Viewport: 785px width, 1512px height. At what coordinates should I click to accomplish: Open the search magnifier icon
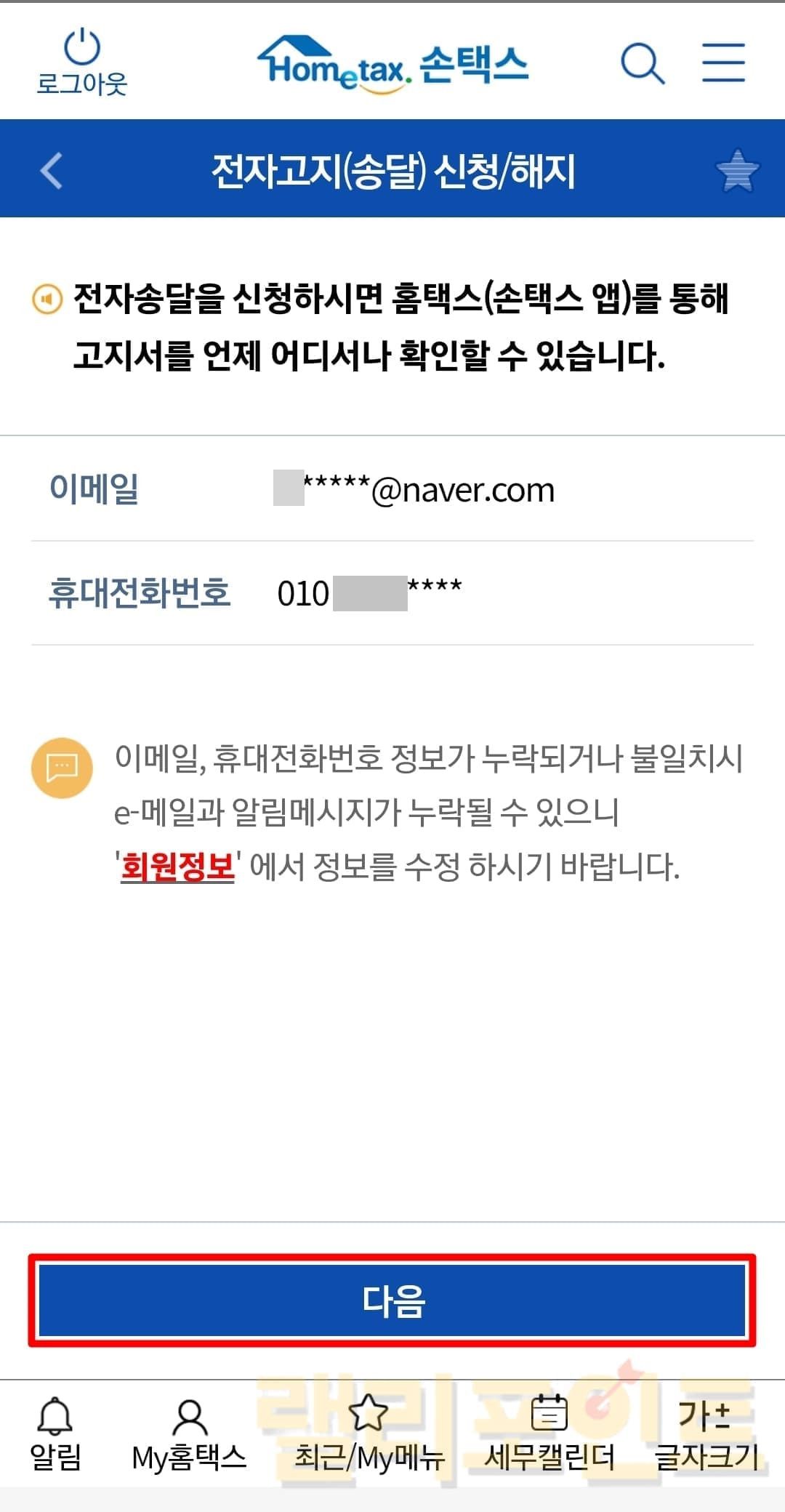tap(643, 63)
